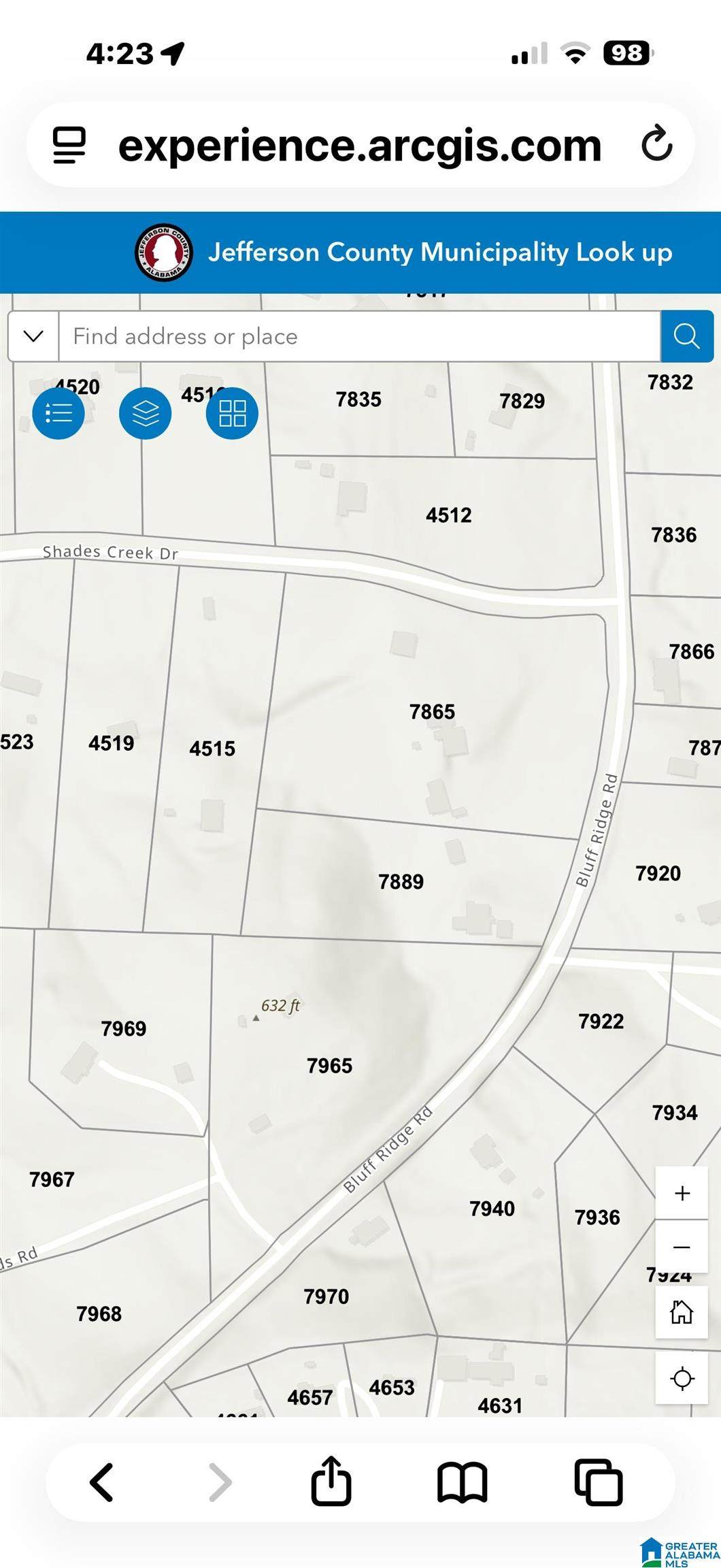Image resolution: width=721 pixels, height=1568 pixels.
Task: Open the basemap gallery grid widget
Action: (x=232, y=413)
